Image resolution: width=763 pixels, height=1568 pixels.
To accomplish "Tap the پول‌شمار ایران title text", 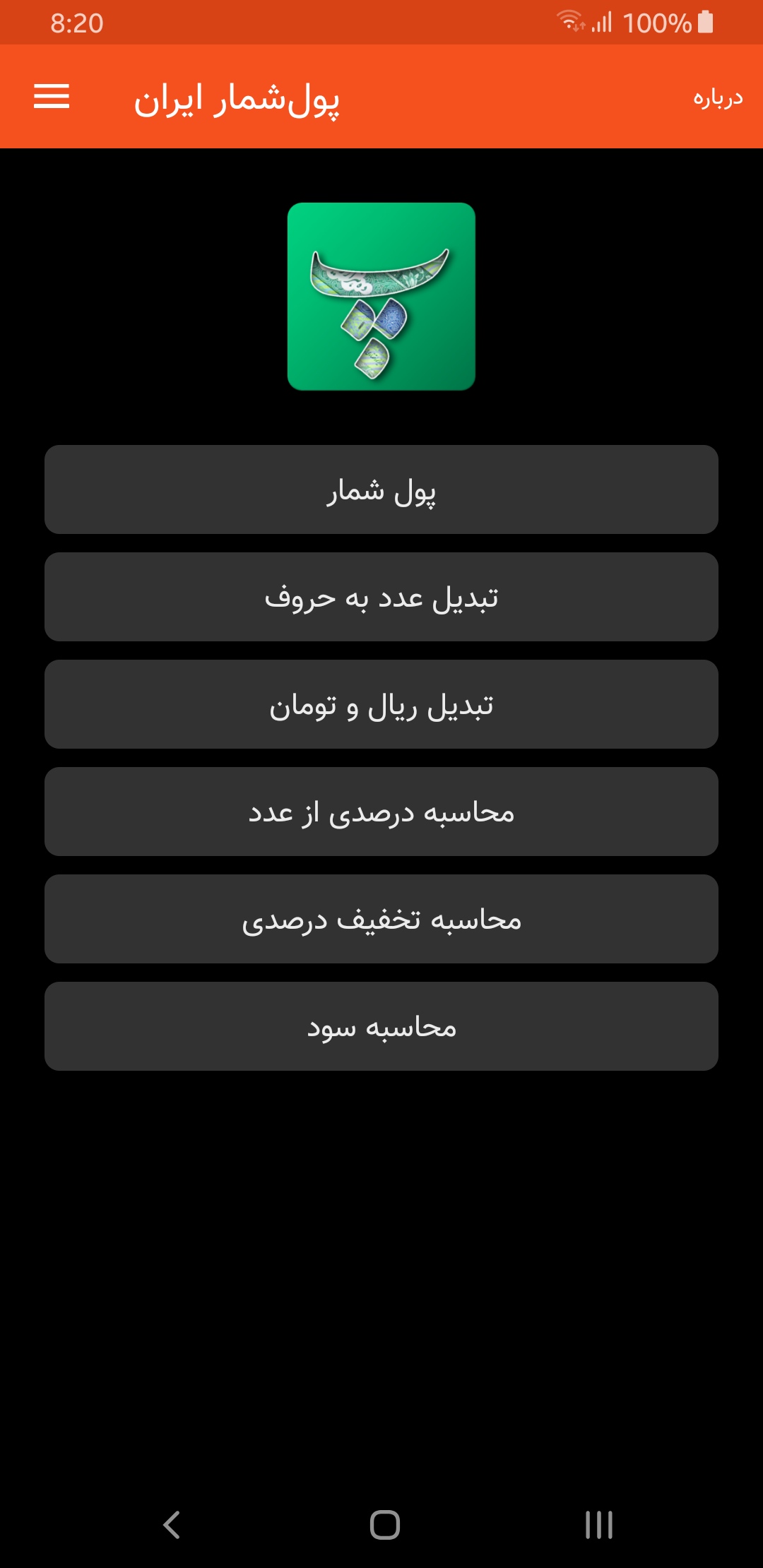I will [240, 99].
